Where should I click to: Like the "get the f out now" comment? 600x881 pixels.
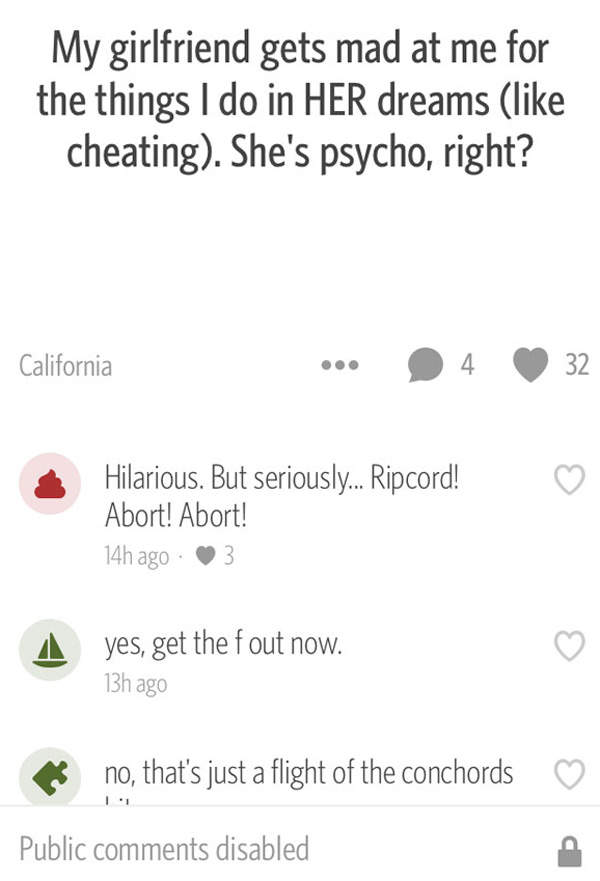click(569, 647)
